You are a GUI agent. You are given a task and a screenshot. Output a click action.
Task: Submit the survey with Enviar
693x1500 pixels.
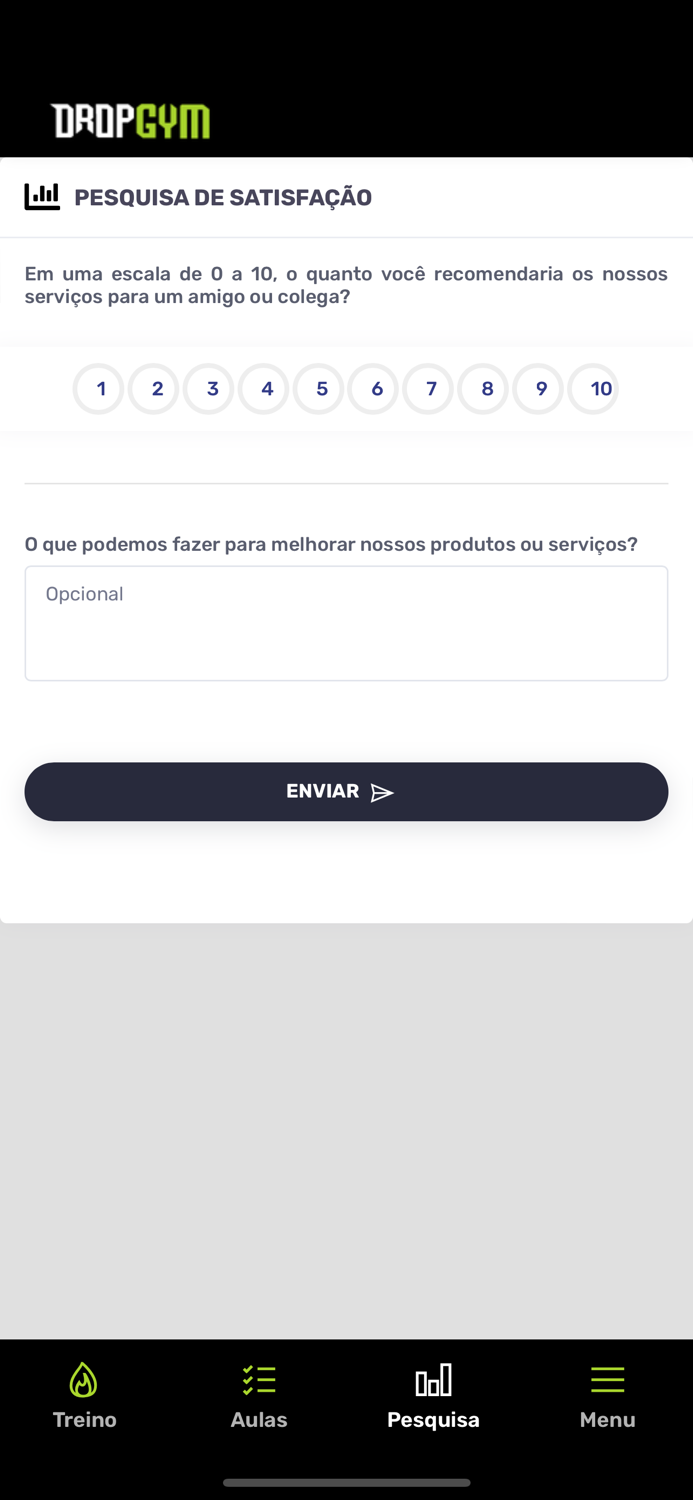click(x=346, y=792)
